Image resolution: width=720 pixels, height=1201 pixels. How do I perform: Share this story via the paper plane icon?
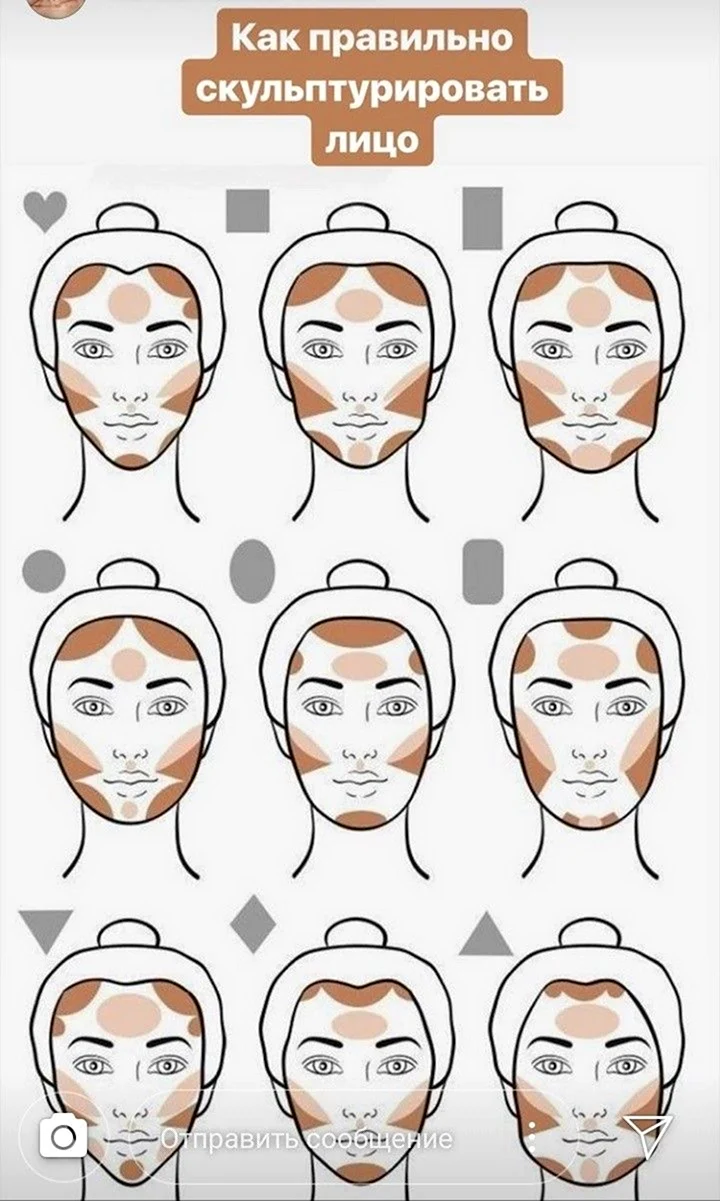click(x=647, y=1137)
